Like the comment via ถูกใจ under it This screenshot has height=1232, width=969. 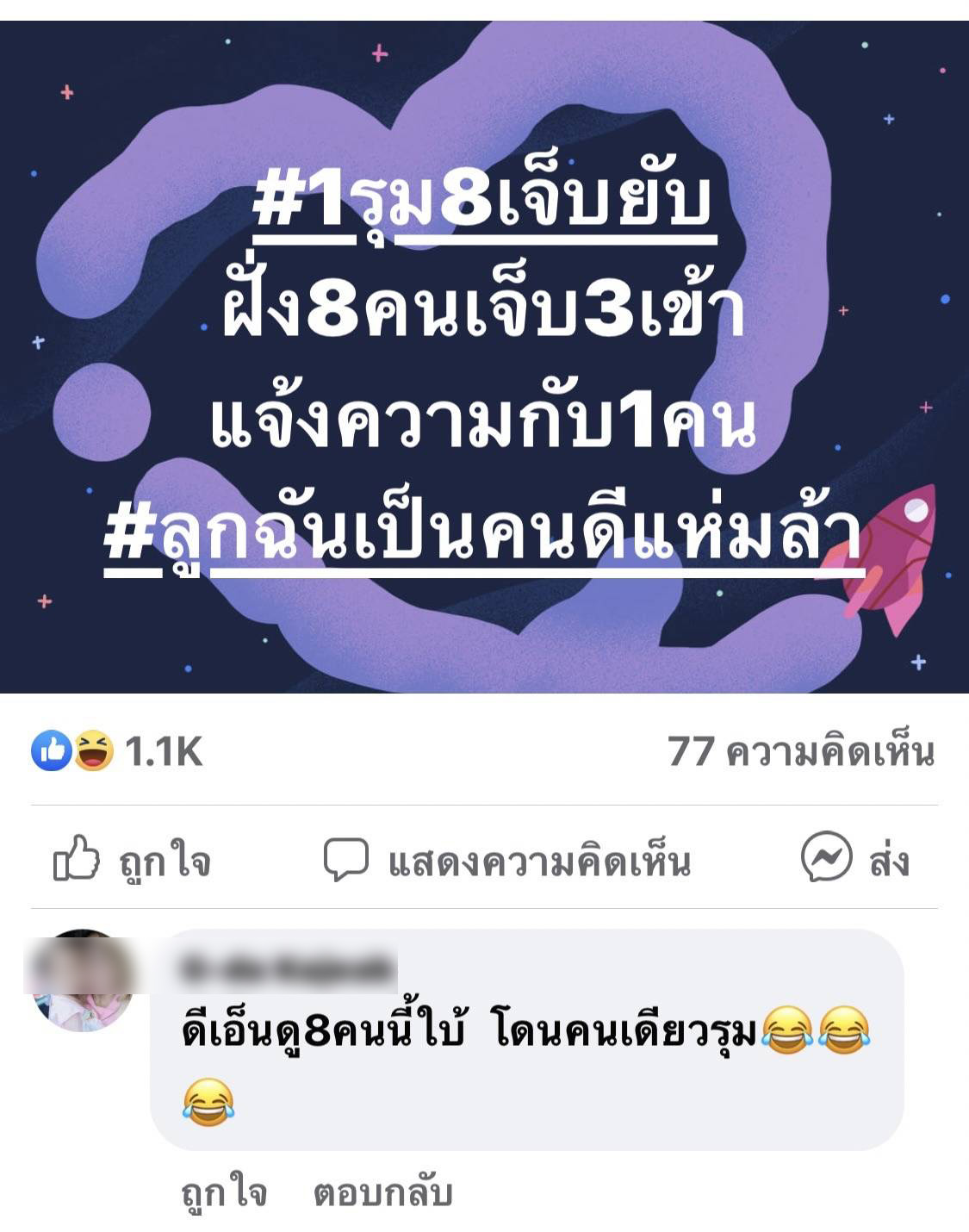click(224, 1193)
